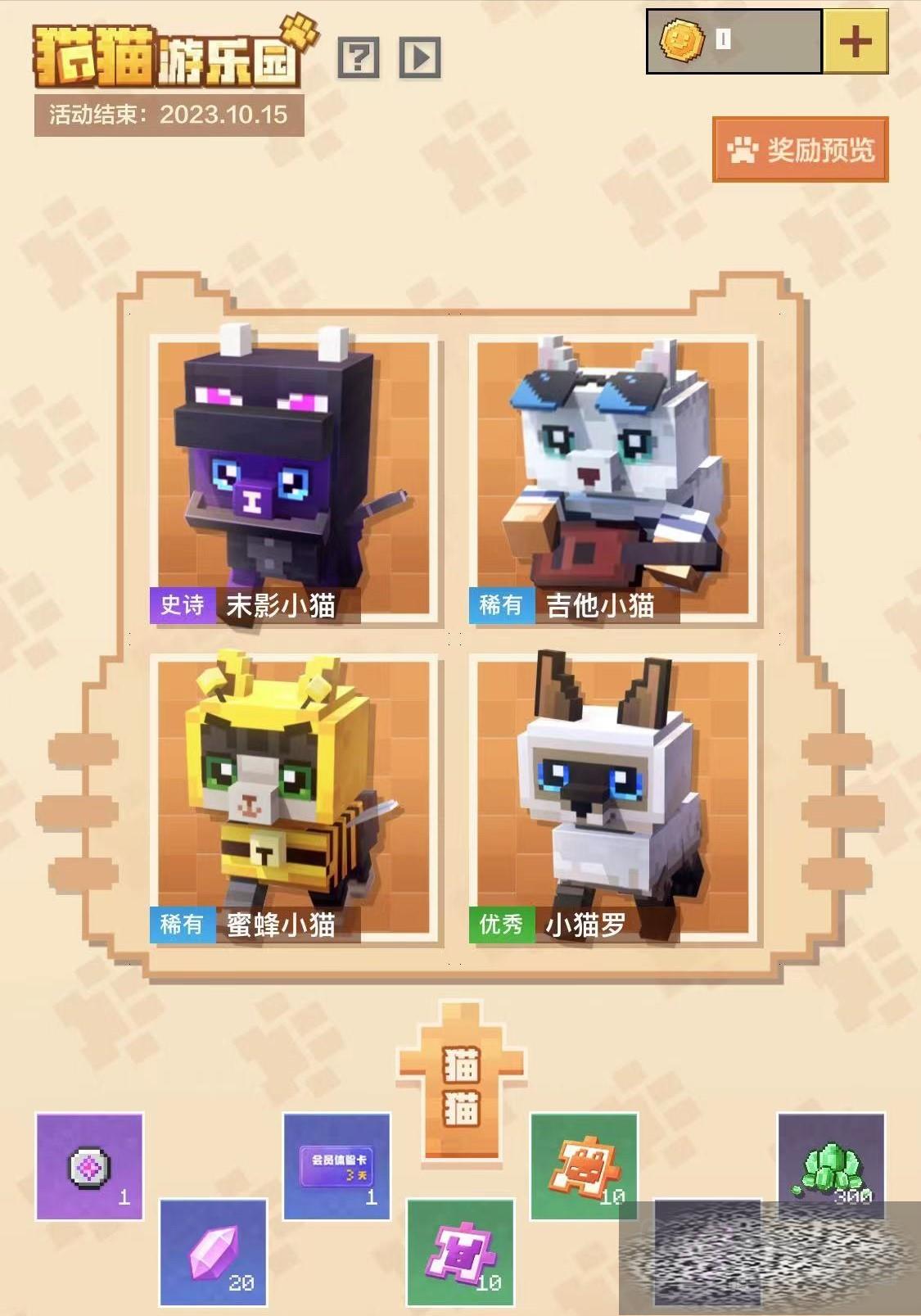Add more coins with the plus button

pos(855,41)
